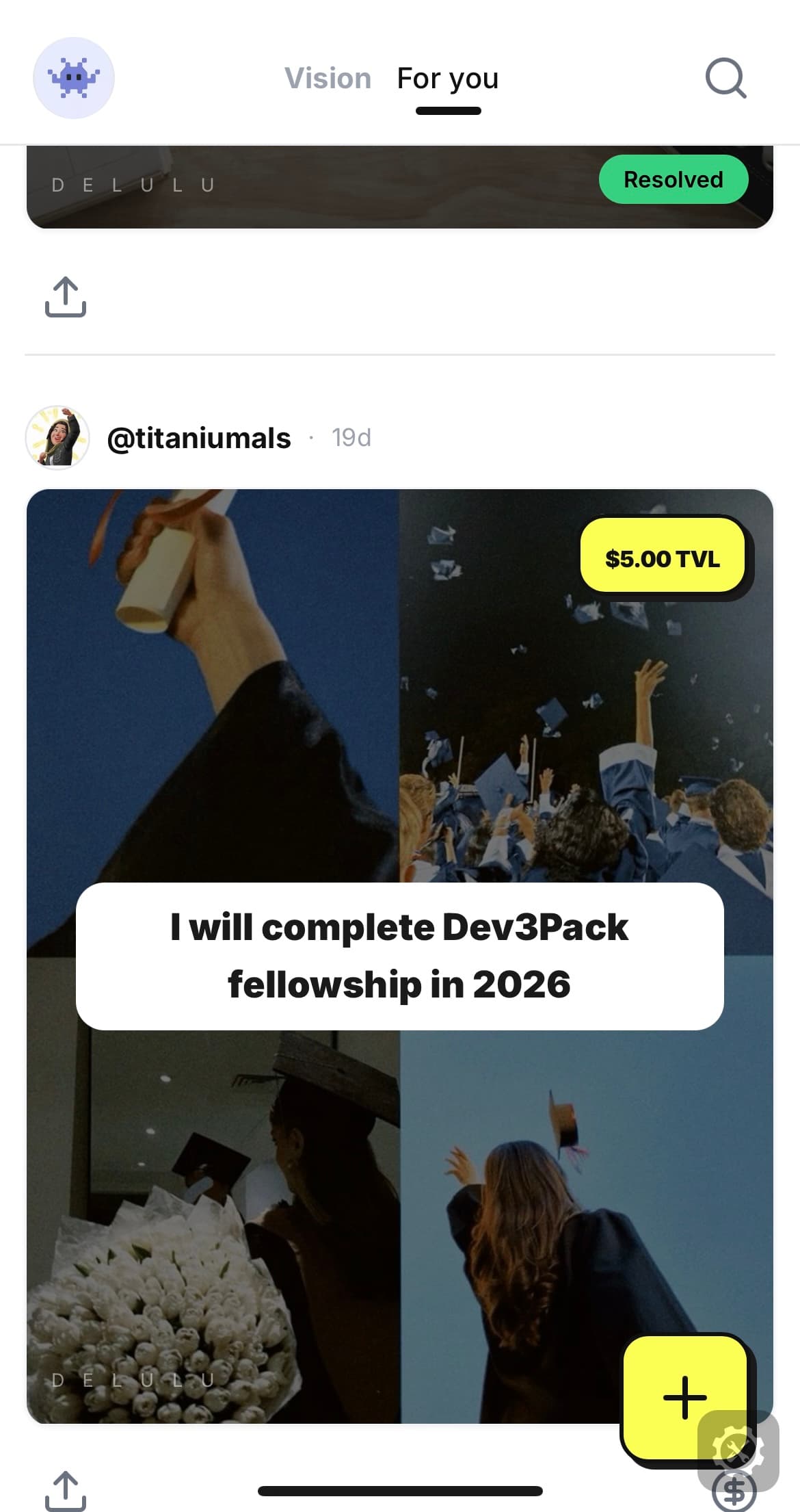800x1512 pixels.
Task: Share the resolved Delulu post
Action: (x=65, y=296)
